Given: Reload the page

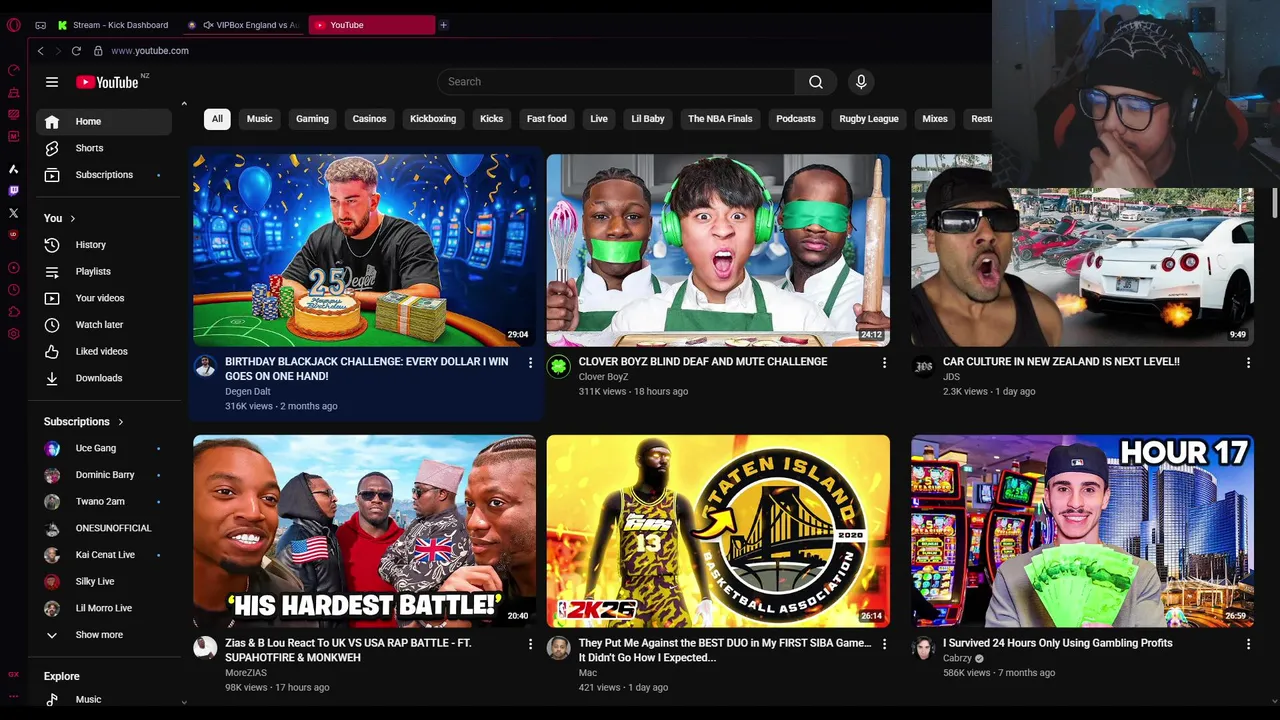Looking at the screenshot, I should click(x=76, y=51).
